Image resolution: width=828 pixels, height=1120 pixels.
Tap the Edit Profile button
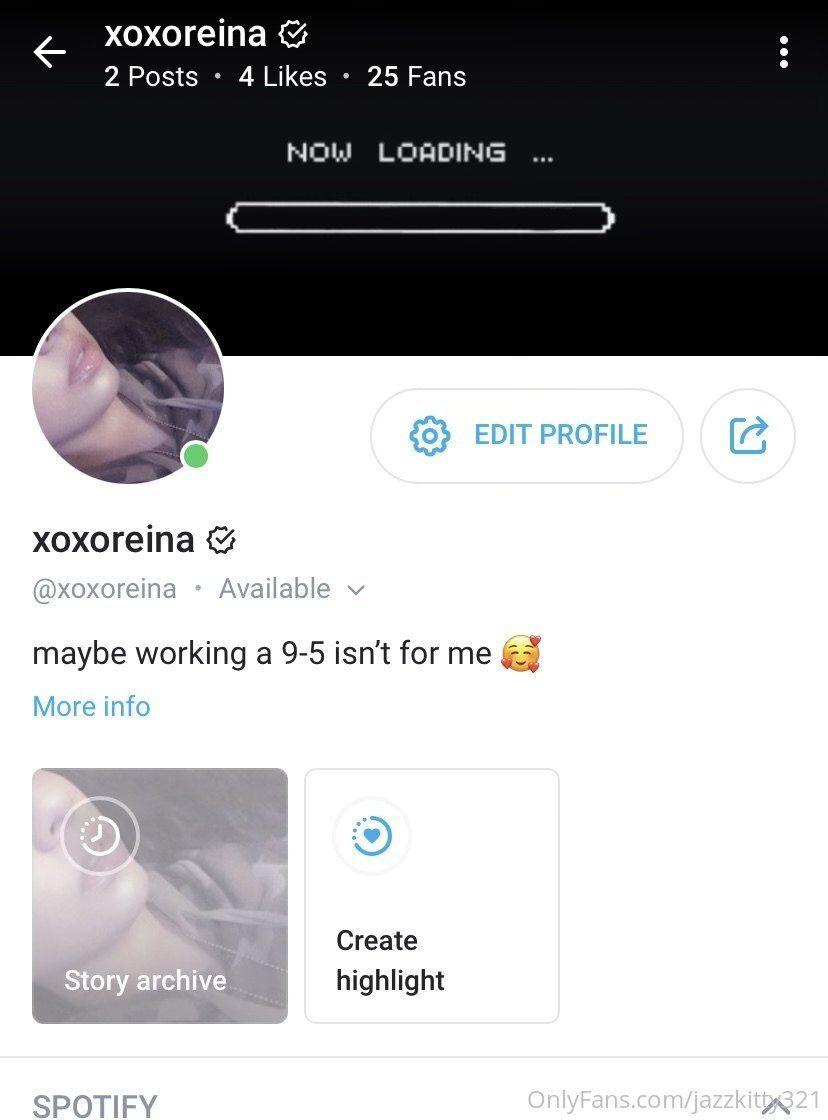(527, 435)
